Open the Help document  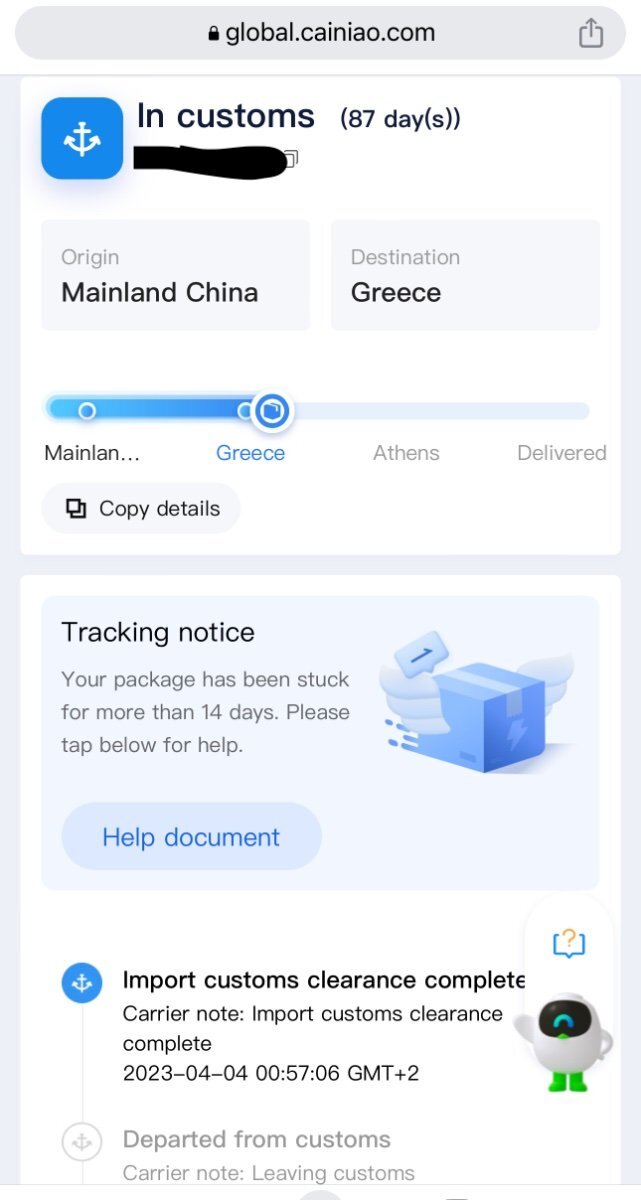pos(191,836)
